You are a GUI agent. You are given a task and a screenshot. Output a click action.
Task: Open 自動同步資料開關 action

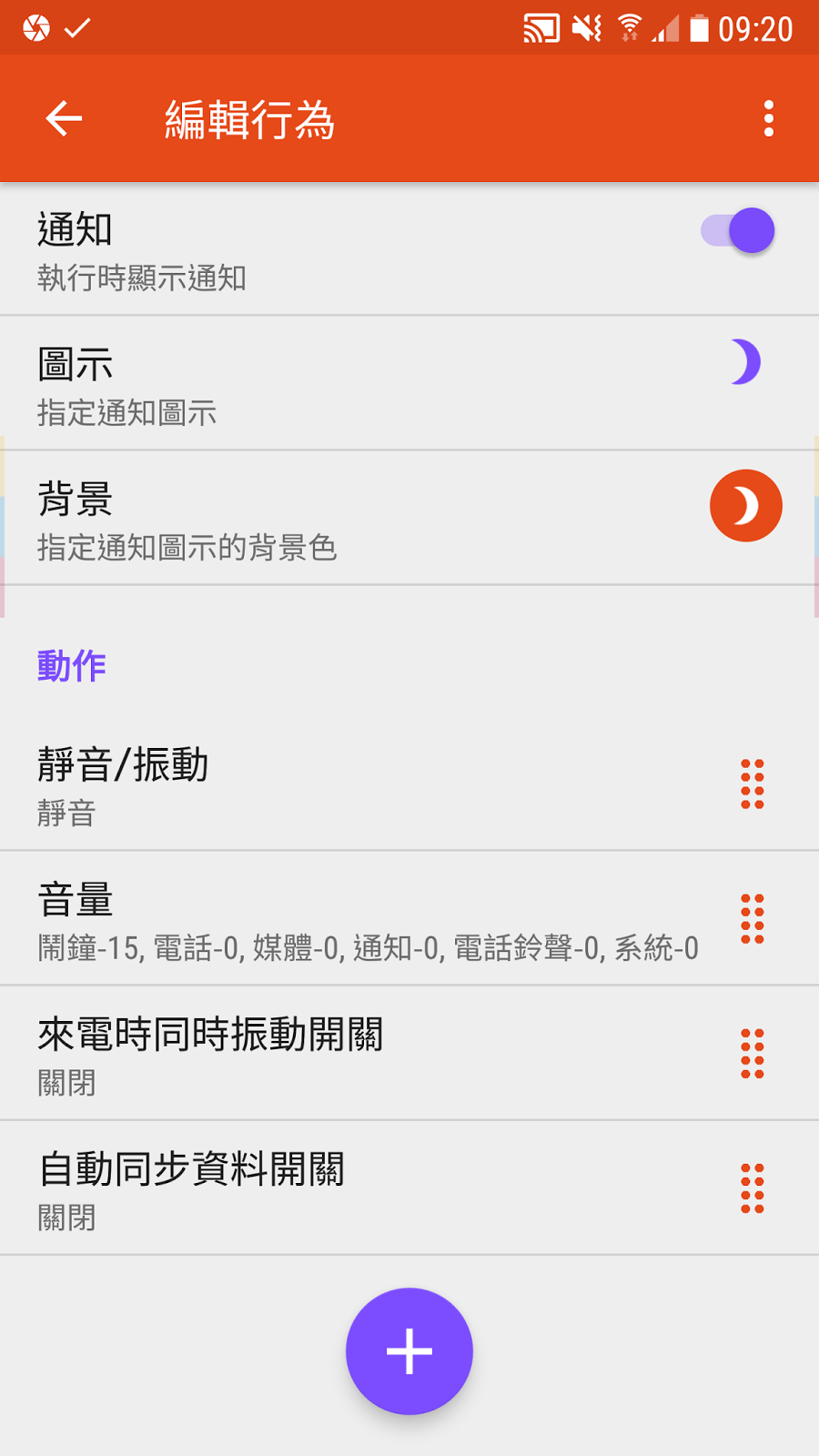click(x=364, y=1188)
